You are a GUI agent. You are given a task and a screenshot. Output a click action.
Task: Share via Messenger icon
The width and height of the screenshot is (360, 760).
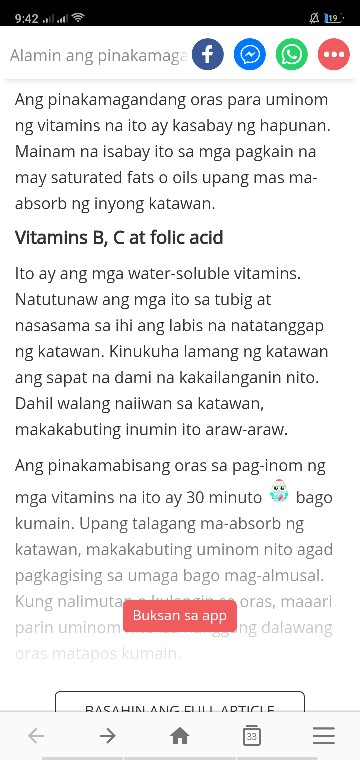(x=250, y=54)
